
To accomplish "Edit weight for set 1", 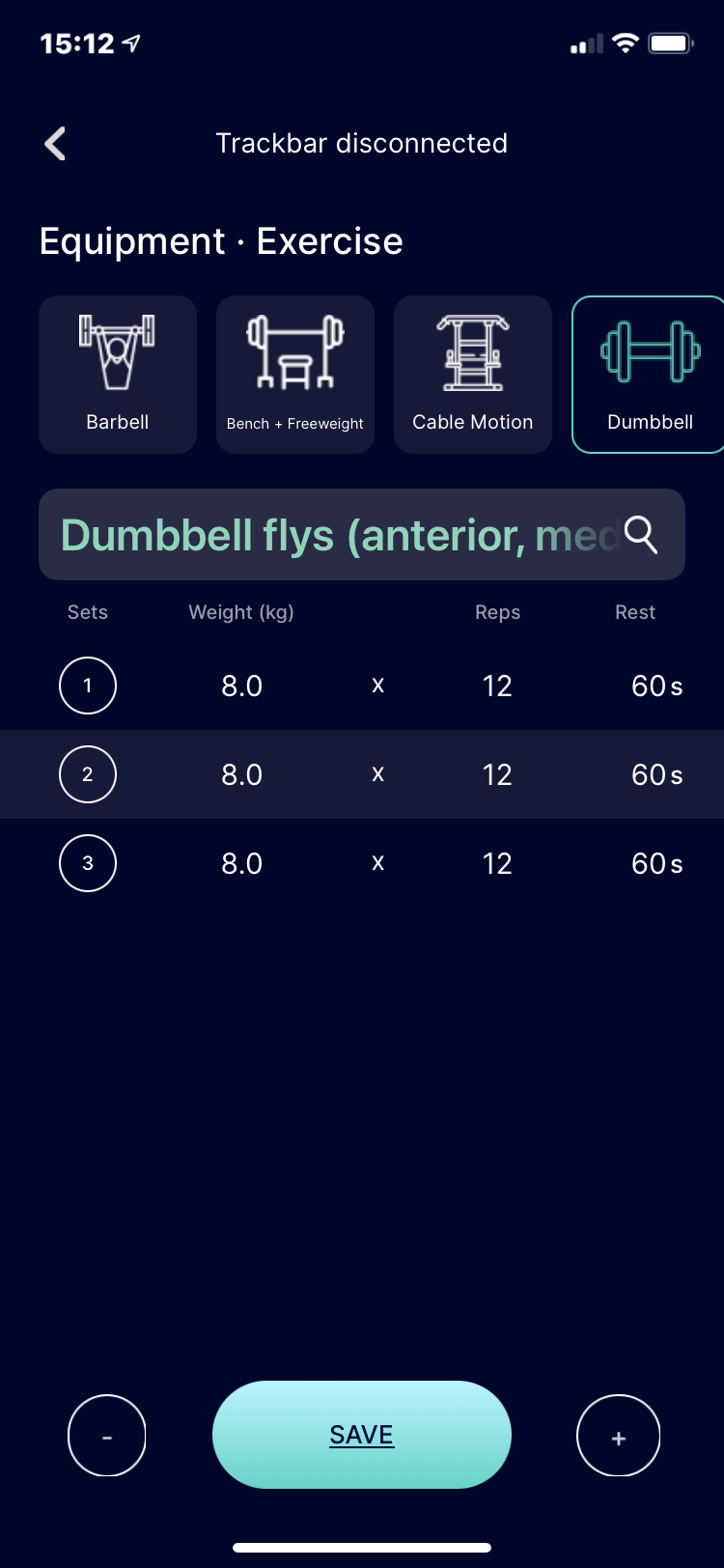I will coord(241,686).
